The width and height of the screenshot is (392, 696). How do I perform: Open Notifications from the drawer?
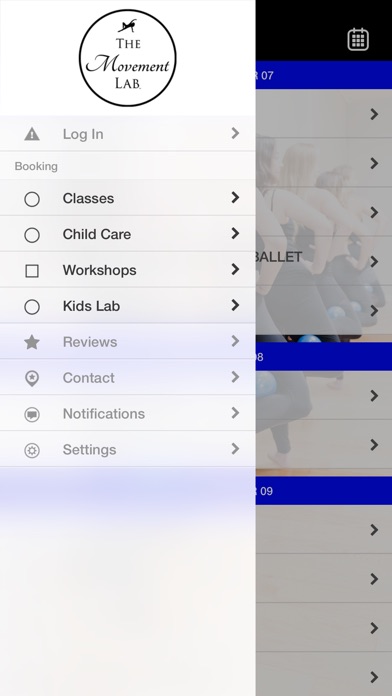tap(127, 414)
